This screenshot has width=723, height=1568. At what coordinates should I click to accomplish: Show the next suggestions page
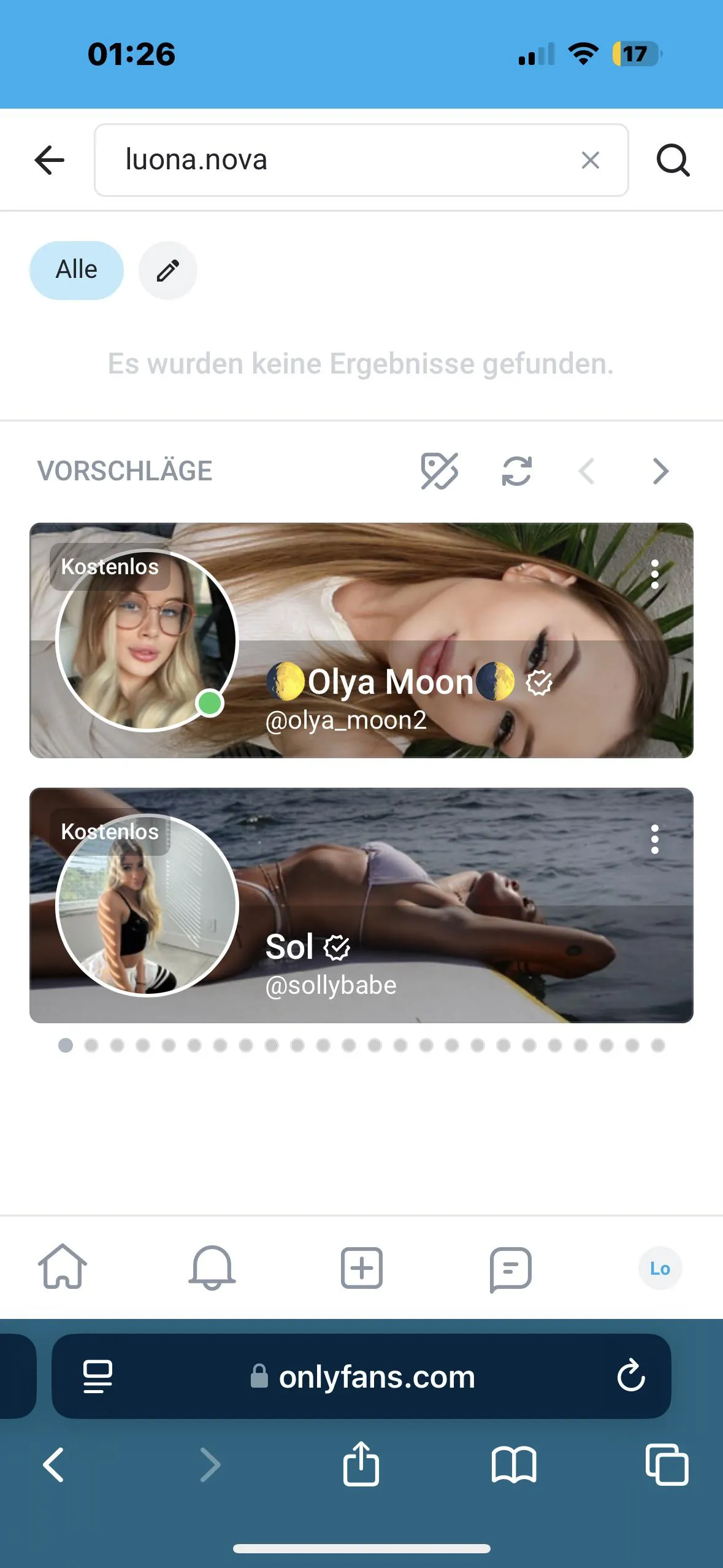[660, 471]
